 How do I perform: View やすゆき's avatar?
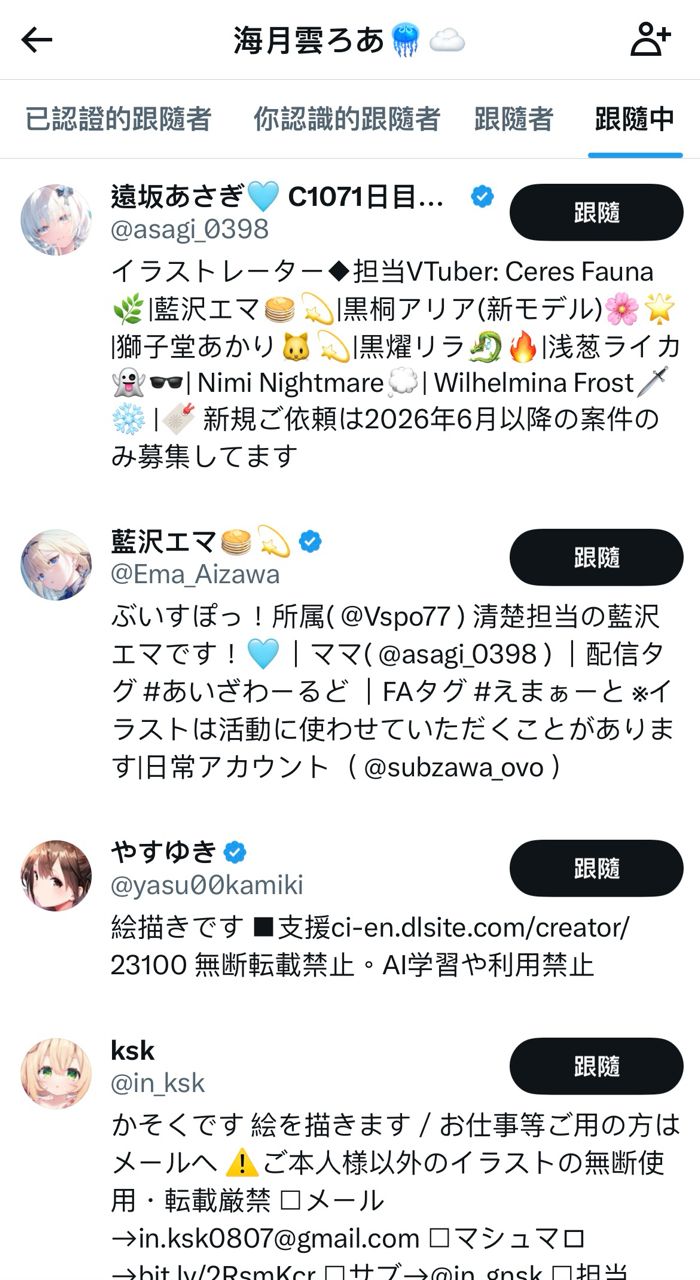pyautogui.click(x=56, y=875)
